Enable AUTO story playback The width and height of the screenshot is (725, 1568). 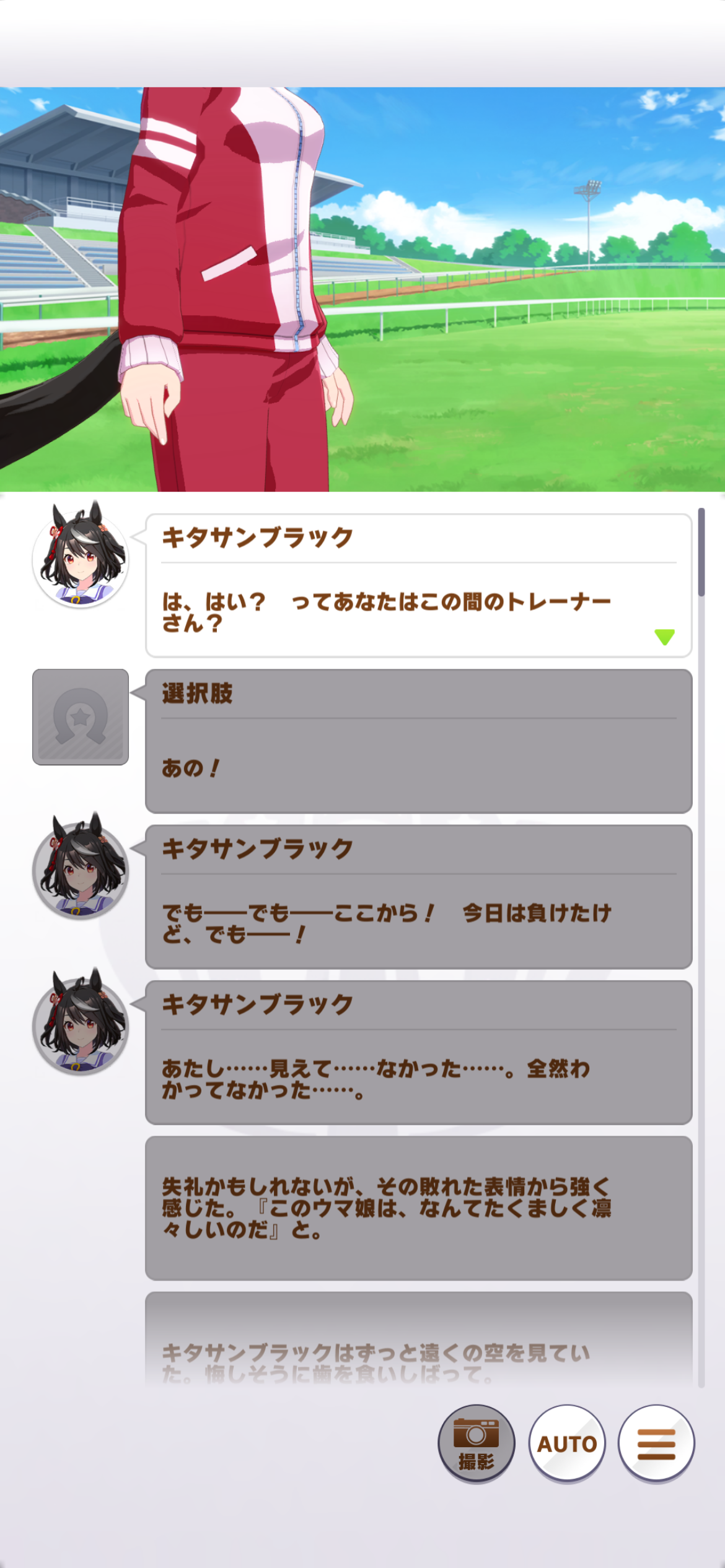tap(566, 1444)
